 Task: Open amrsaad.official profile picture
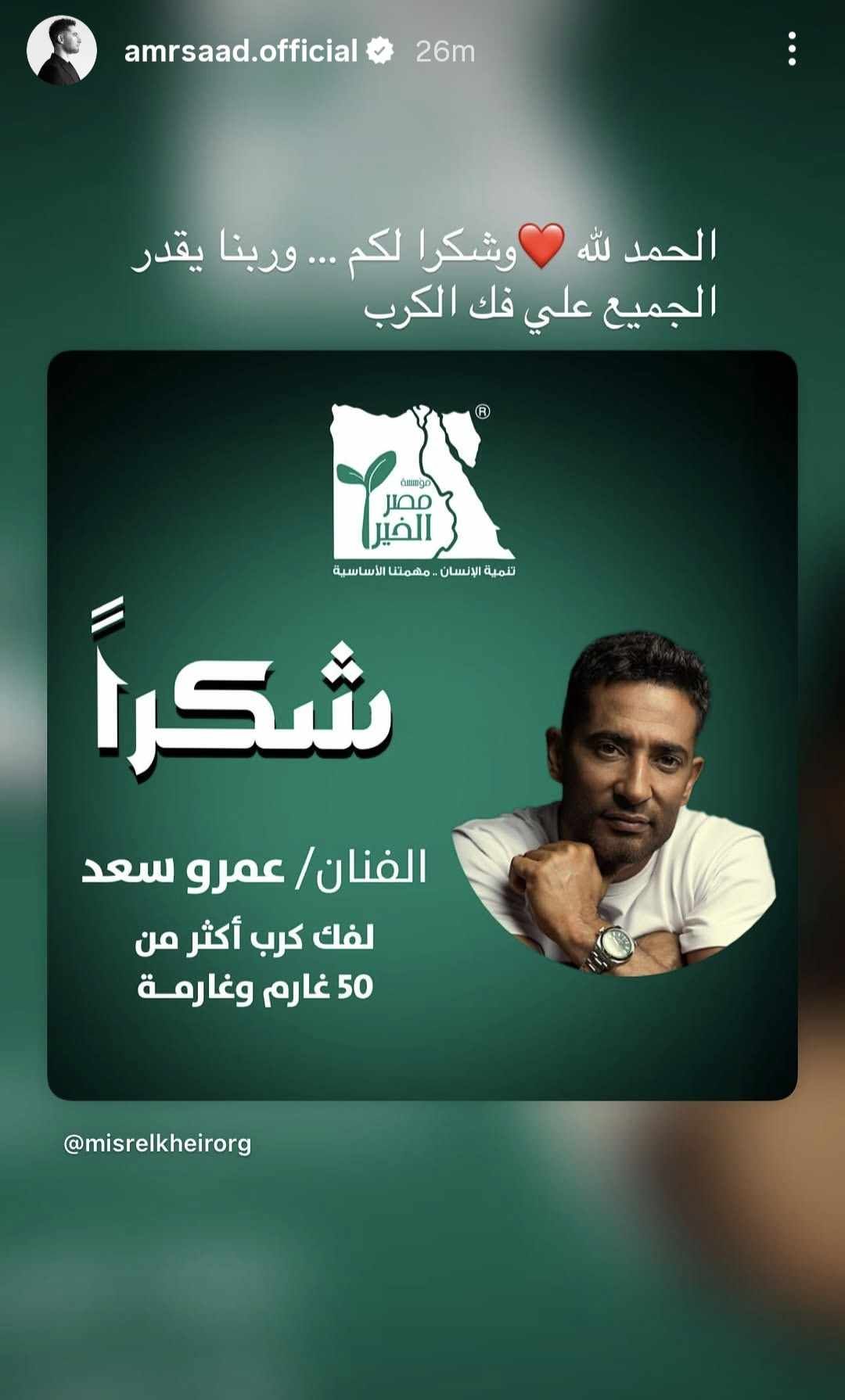coord(61,51)
